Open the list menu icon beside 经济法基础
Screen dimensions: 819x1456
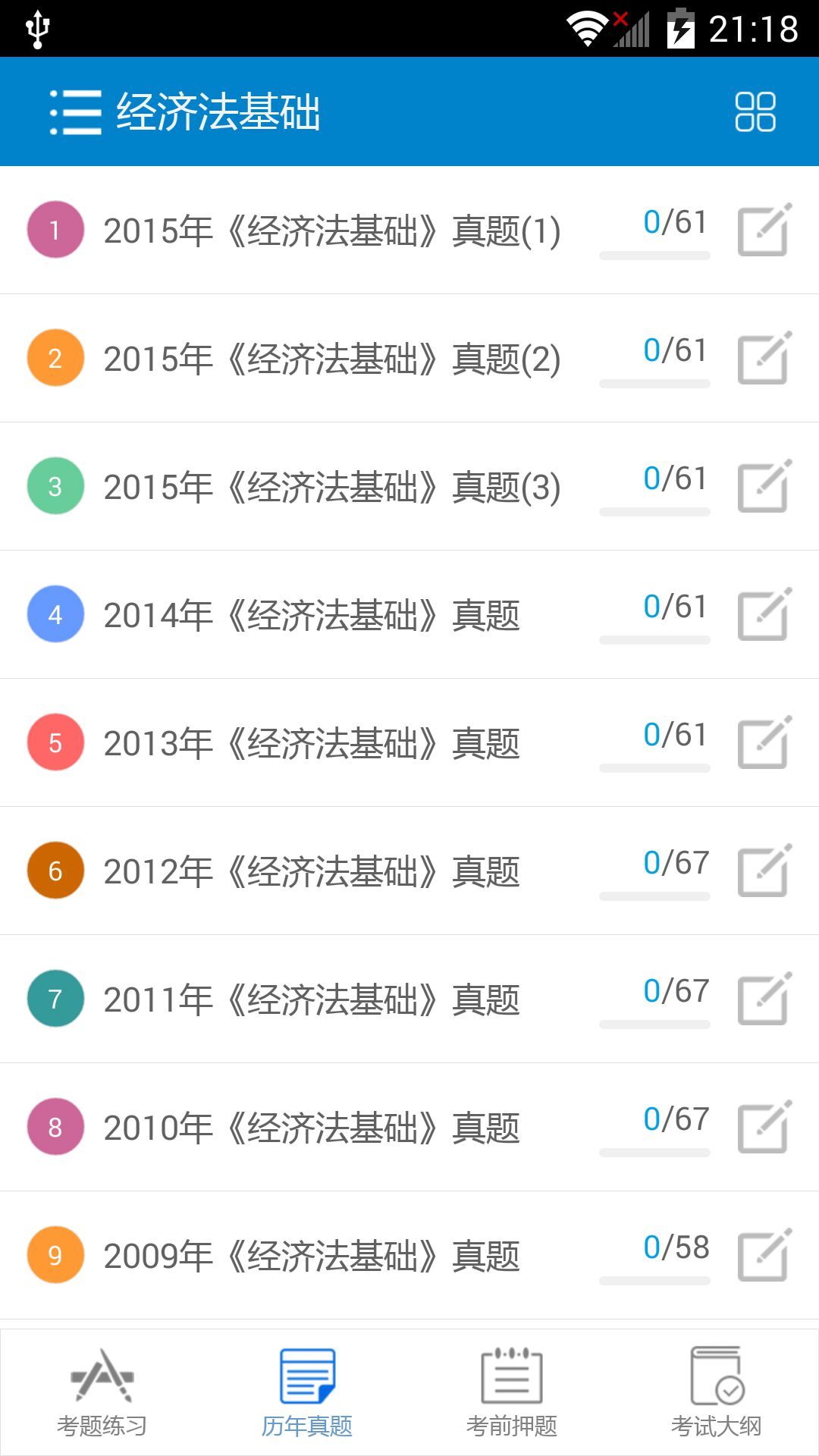click(75, 112)
